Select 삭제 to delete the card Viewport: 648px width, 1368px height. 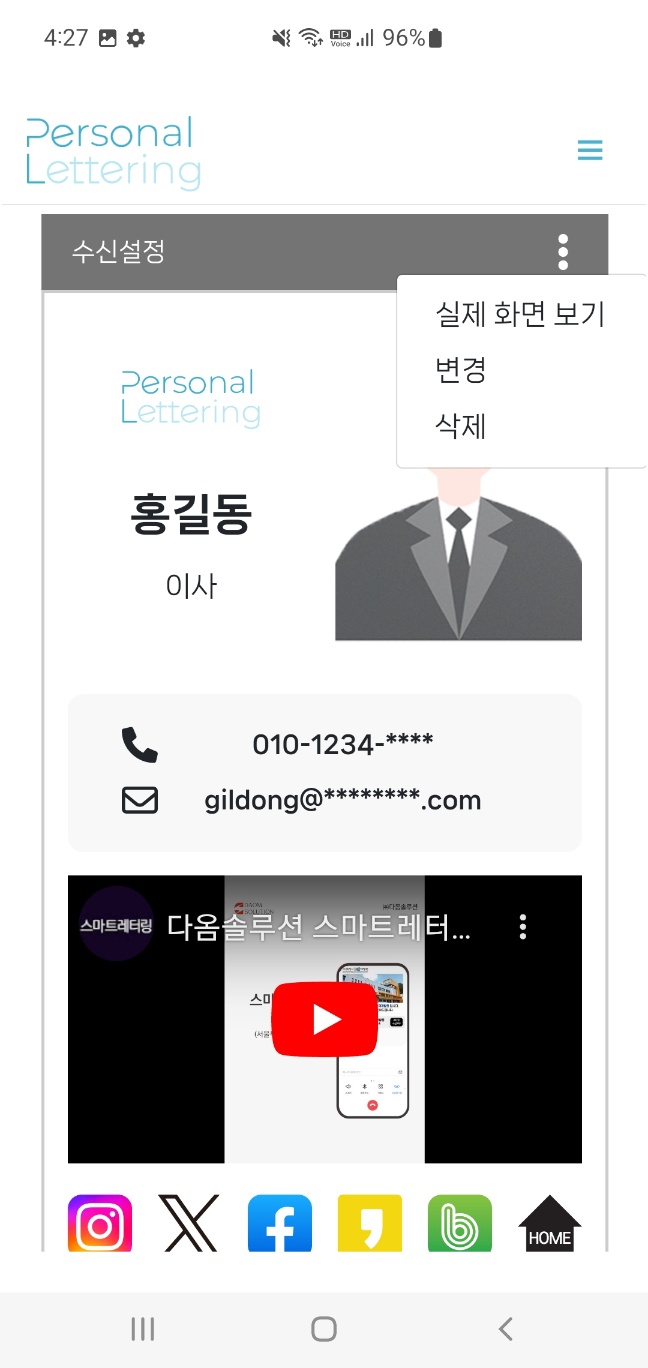coord(461,427)
